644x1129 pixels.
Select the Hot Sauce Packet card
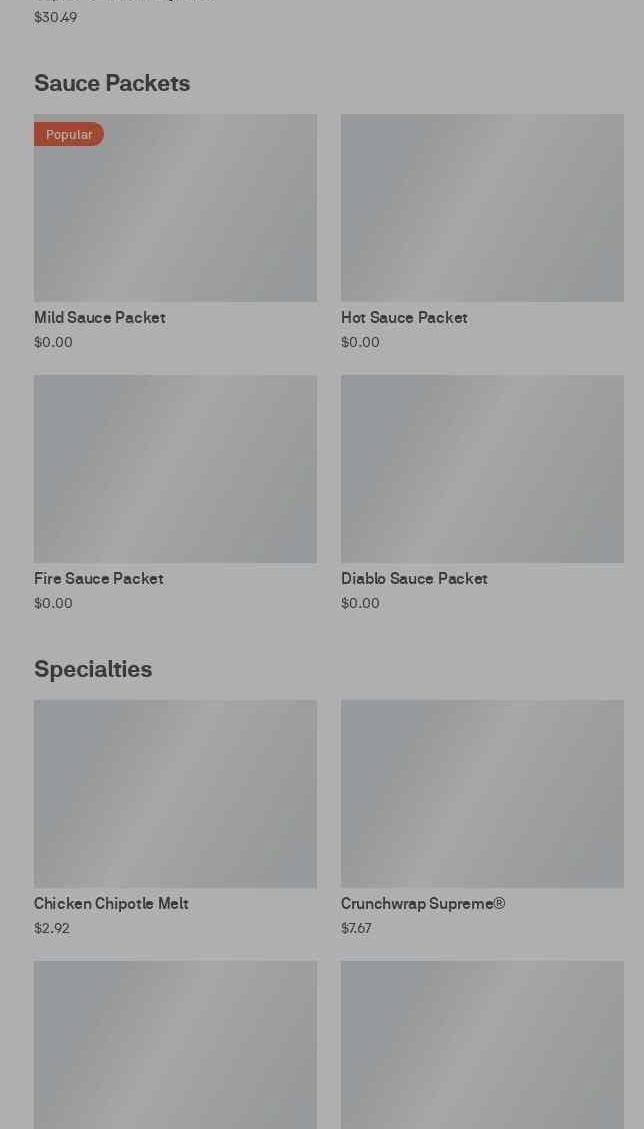(x=482, y=232)
